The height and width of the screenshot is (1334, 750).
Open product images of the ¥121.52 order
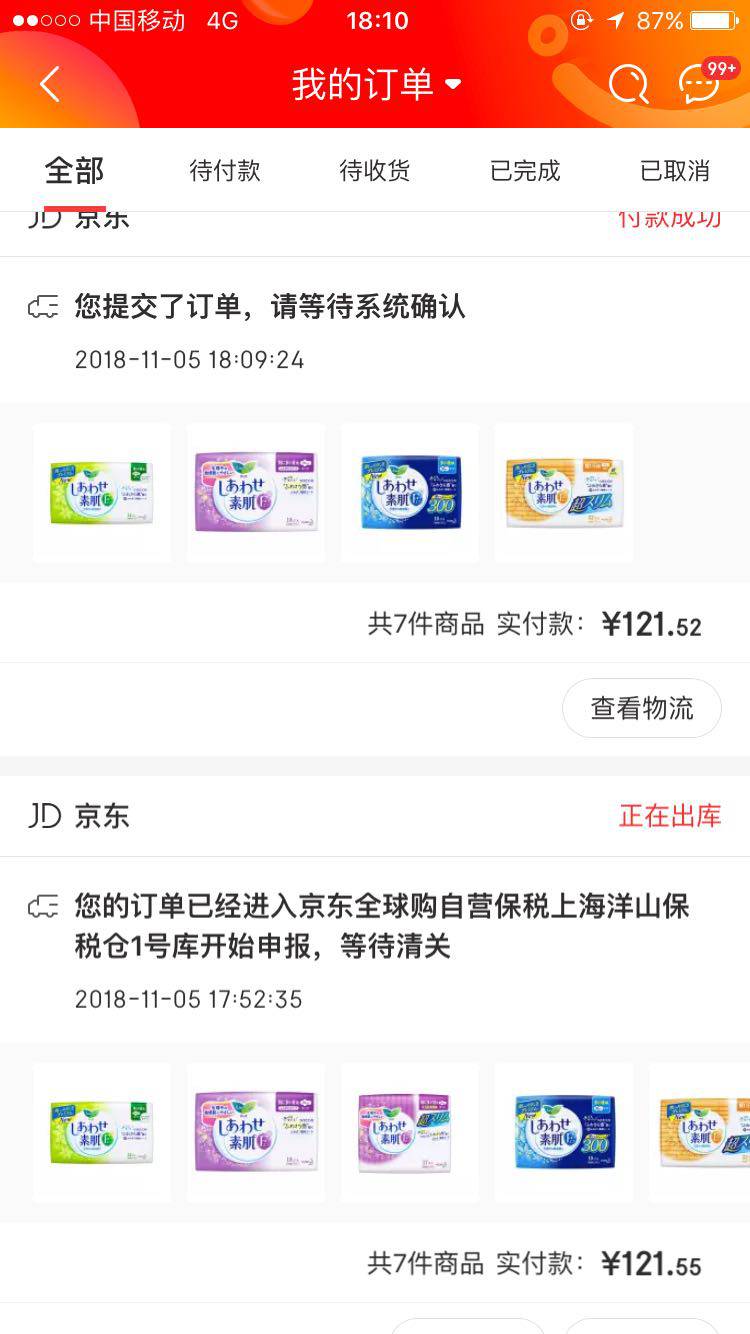pos(333,492)
